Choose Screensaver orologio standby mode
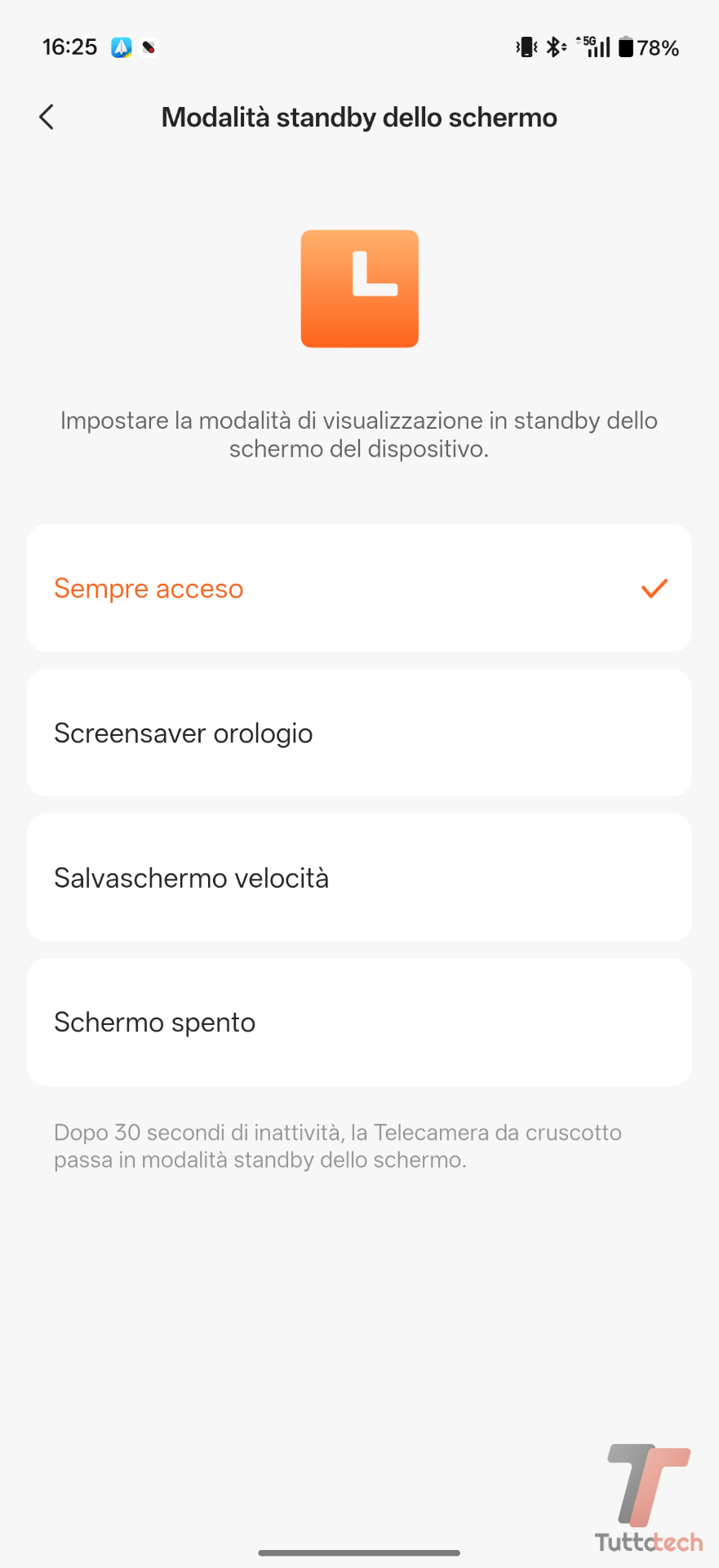The height and width of the screenshot is (1568, 719). (359, 733)
